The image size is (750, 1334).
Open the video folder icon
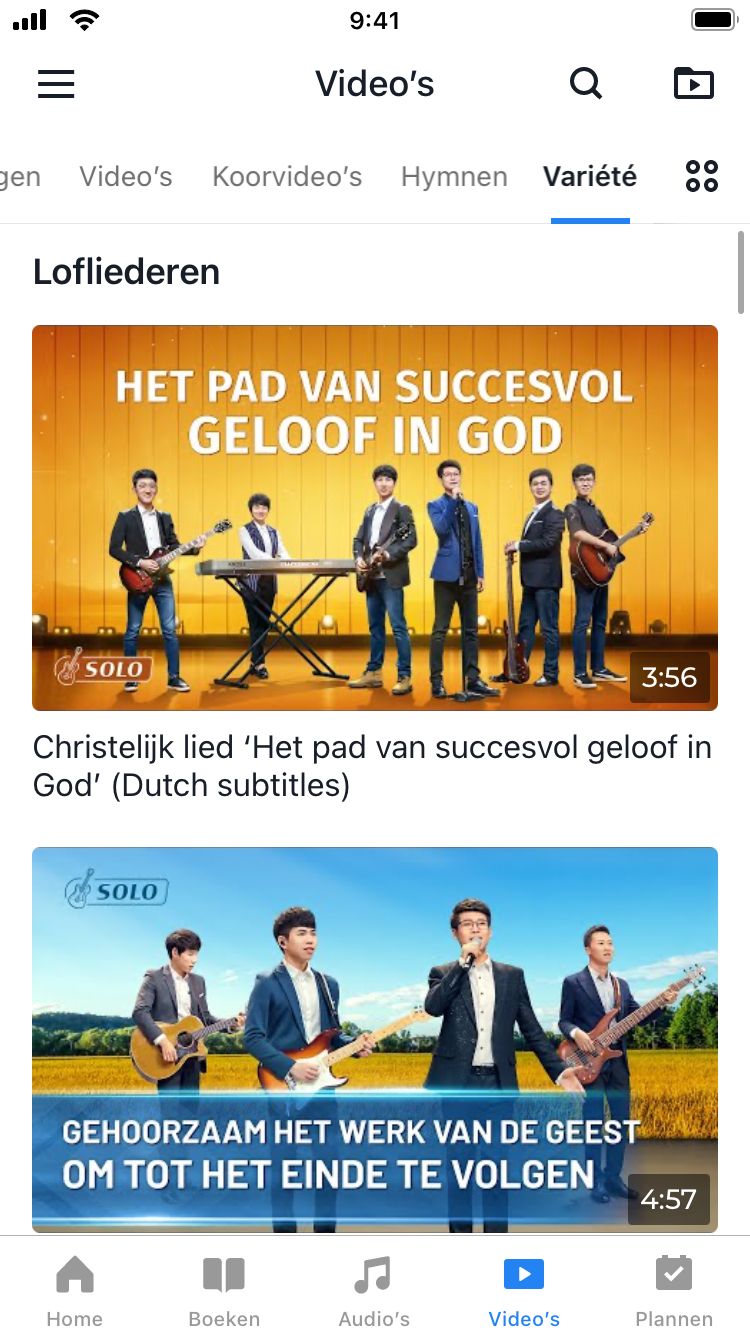pyautogui.click(x=694, y=84)
